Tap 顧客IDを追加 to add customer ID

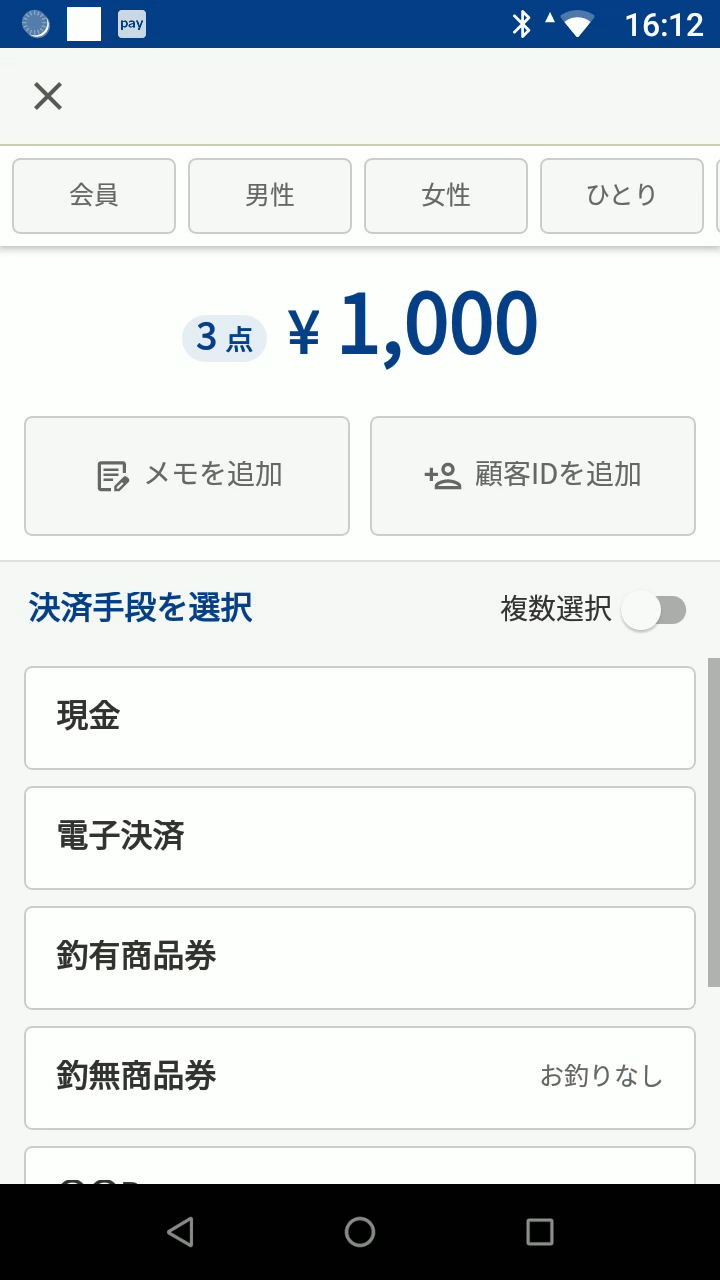(533, 476)
